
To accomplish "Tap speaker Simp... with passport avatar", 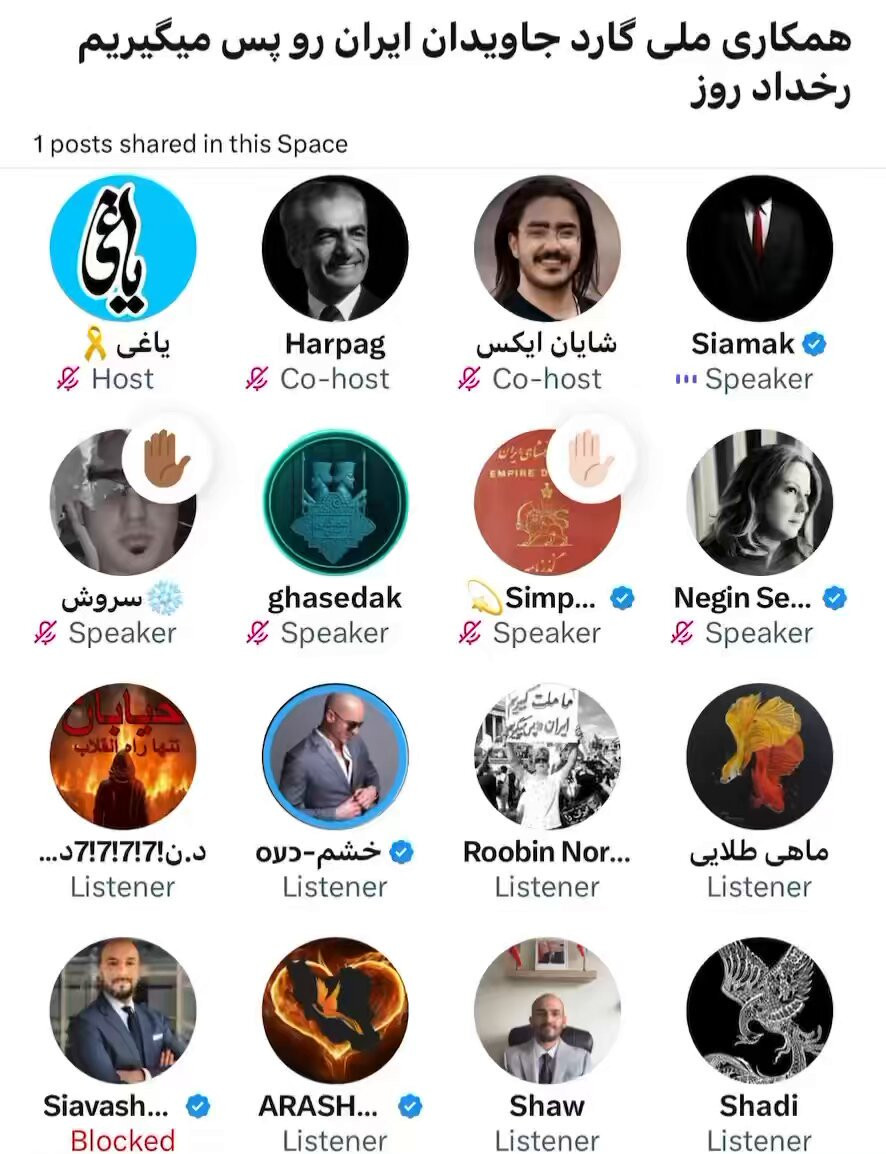I will 547,502.
